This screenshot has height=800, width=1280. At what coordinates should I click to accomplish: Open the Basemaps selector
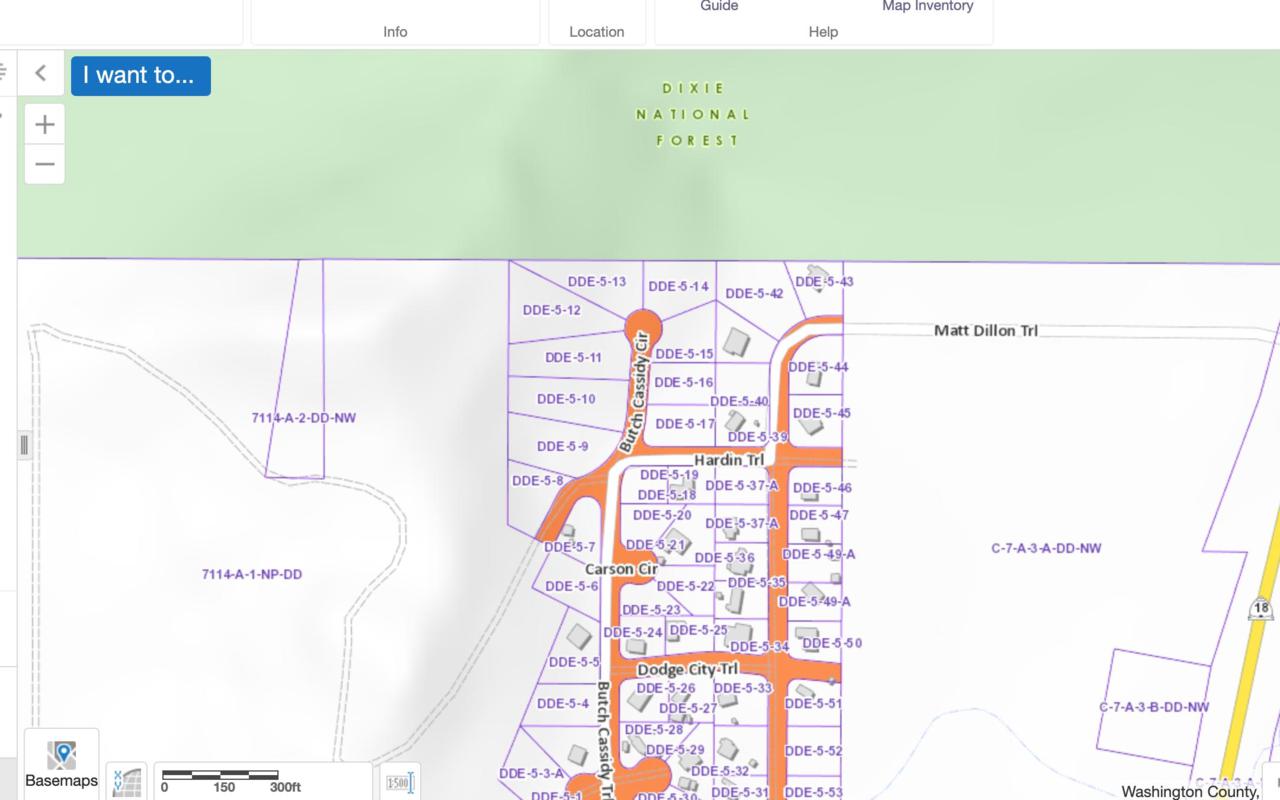(61, 765)
